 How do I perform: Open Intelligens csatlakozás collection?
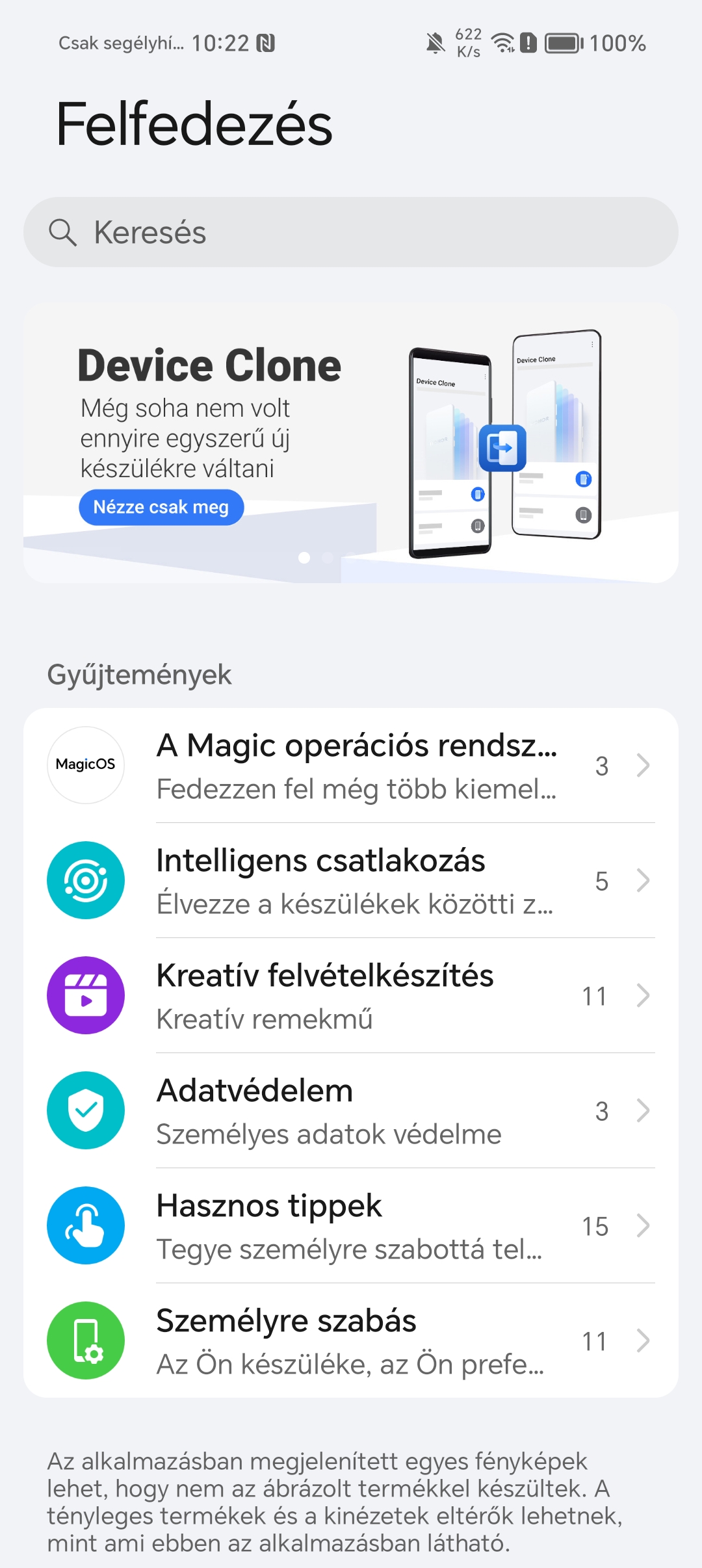[351, 881]
